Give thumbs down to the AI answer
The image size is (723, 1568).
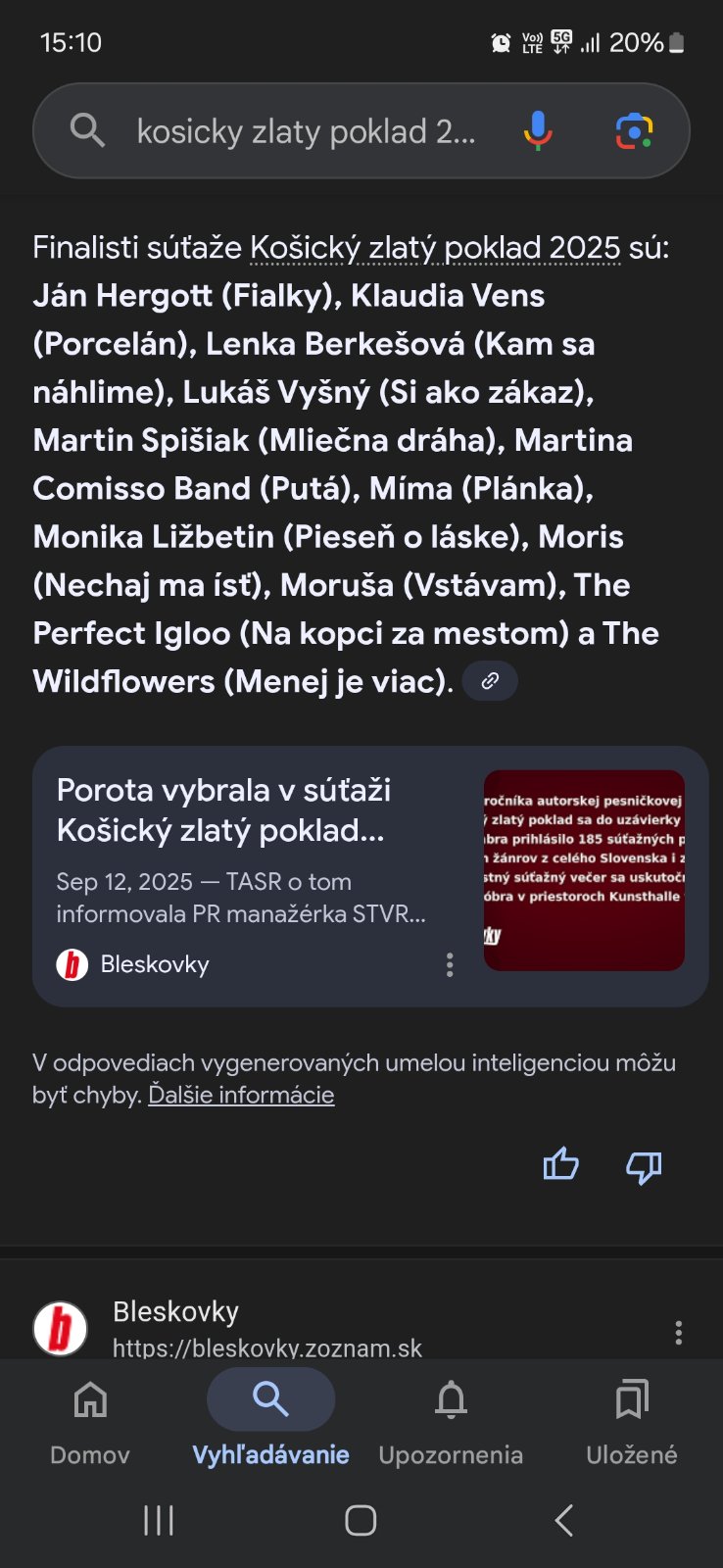pyautogui.click(x=644, y=1166)
